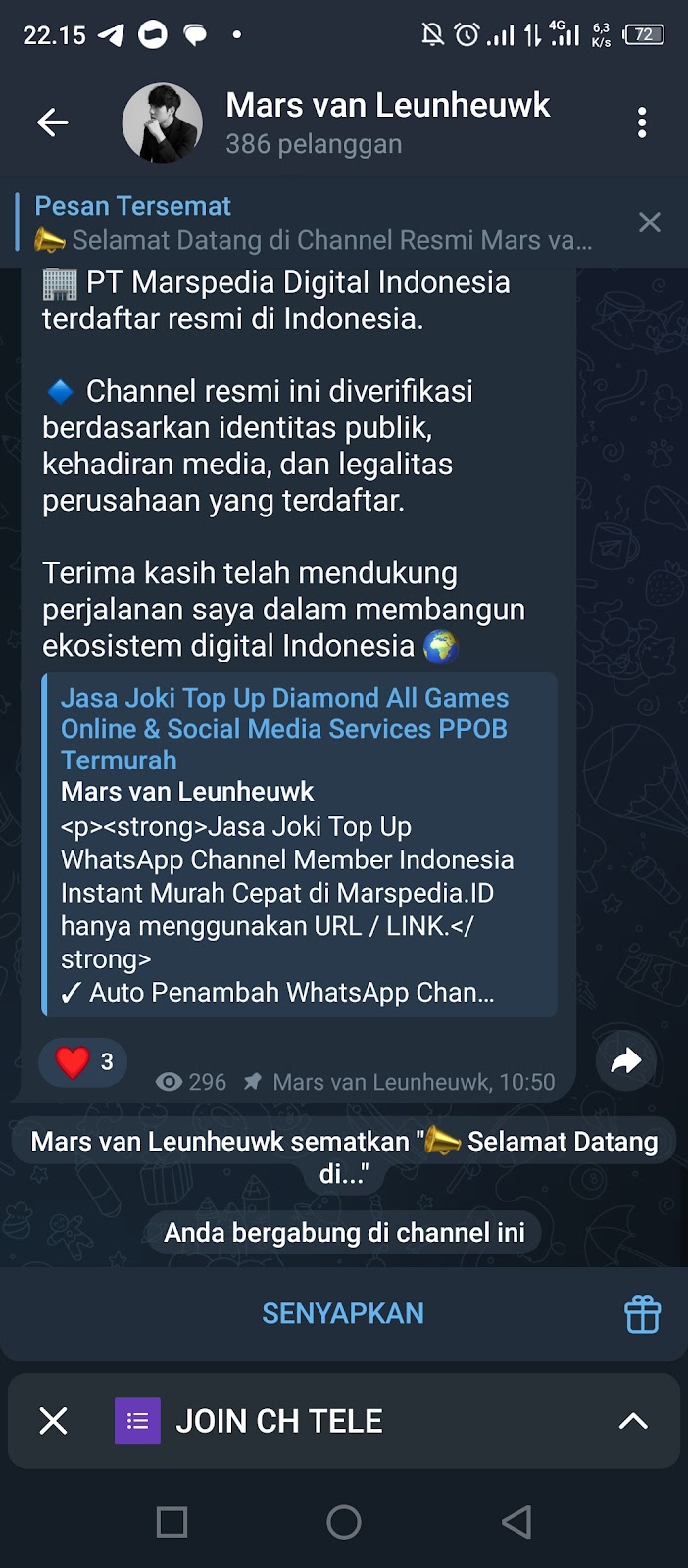688x1568 pixels.
Task: Go back from the channel
Action: 53,122
